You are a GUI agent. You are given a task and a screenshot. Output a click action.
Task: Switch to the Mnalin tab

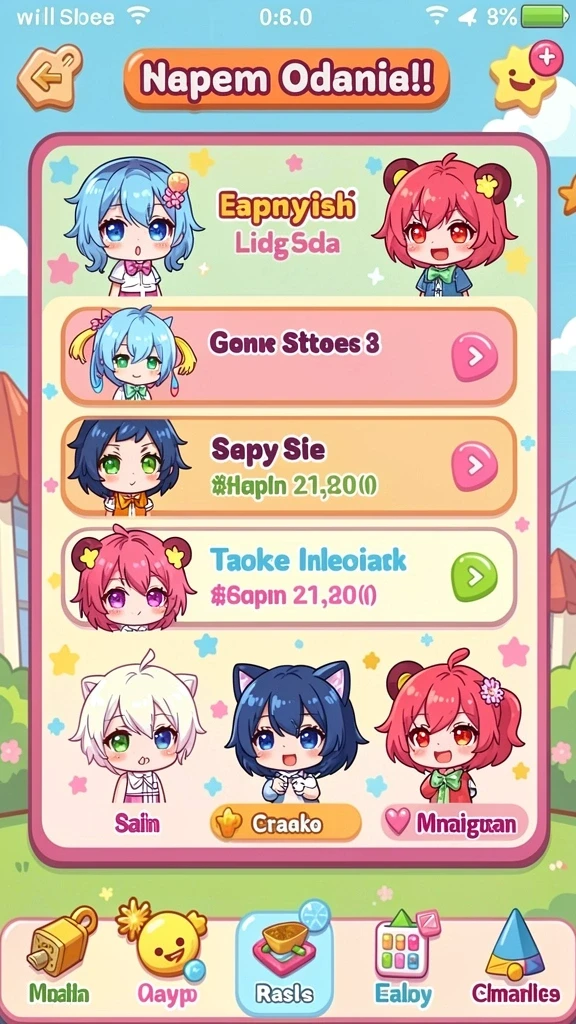(59, 959)
